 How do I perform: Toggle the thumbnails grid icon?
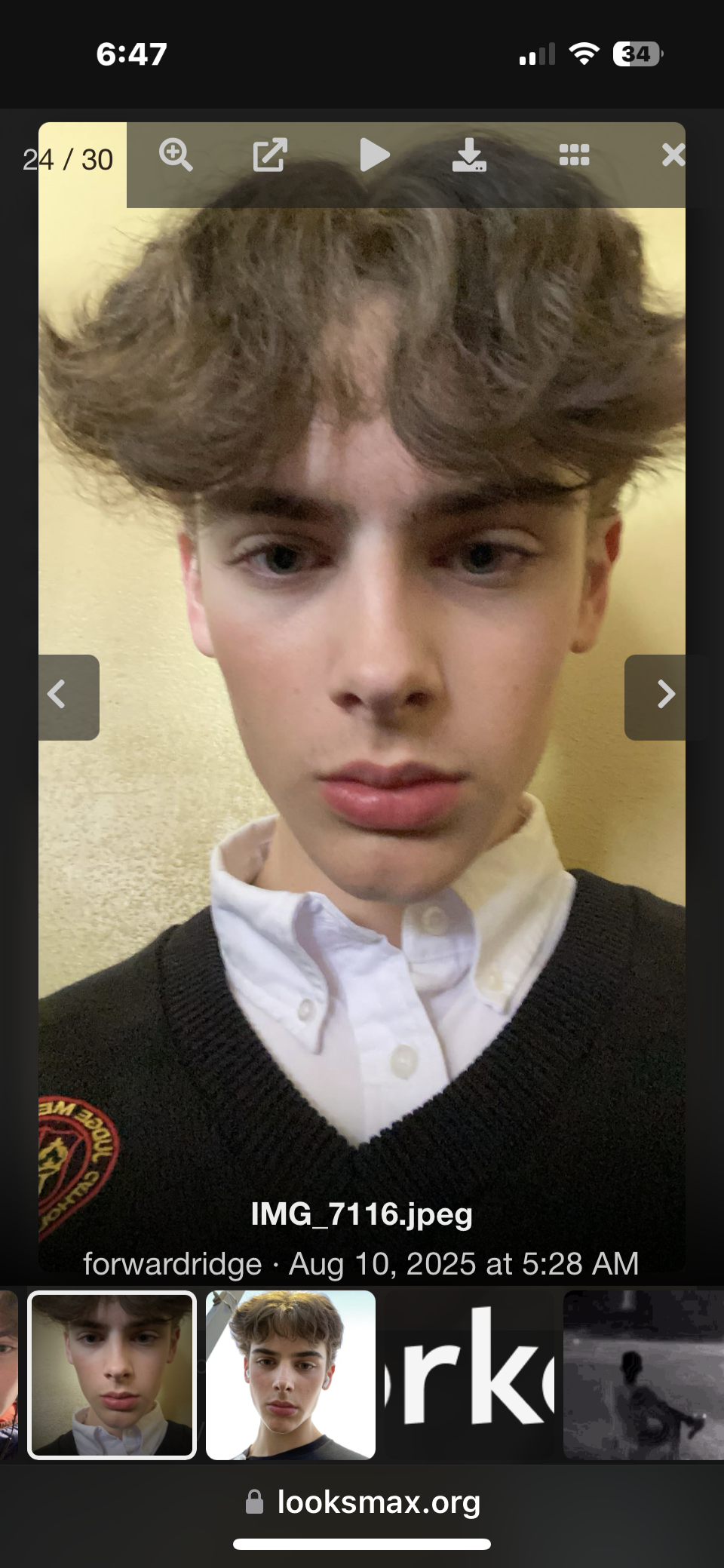[574, 155]
